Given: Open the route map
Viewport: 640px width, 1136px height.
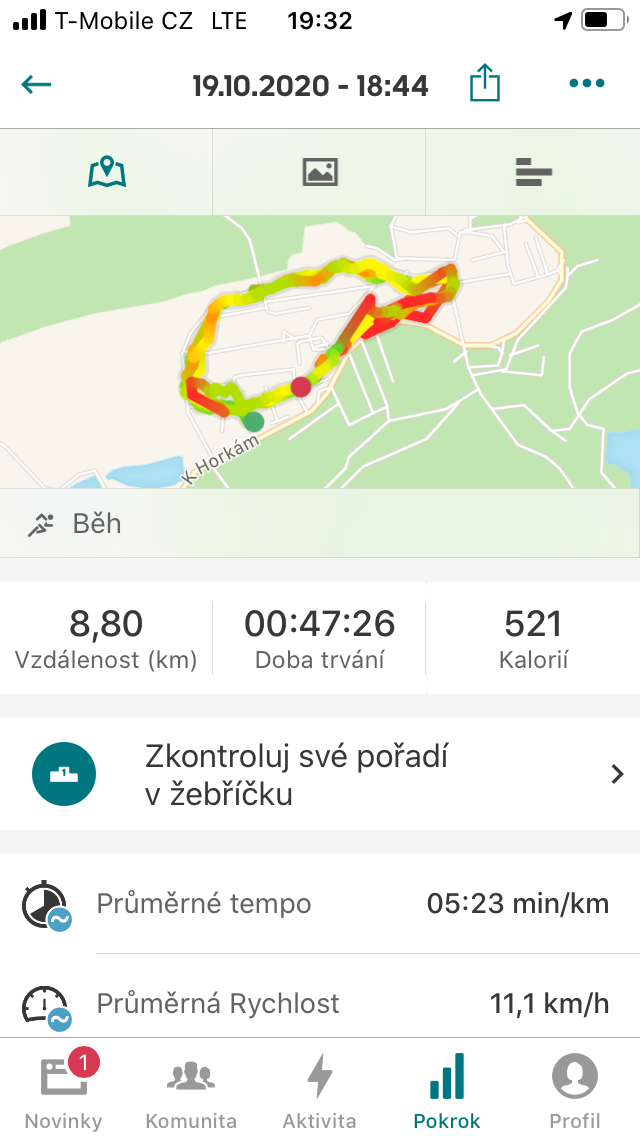Looking at the screenshot, I should click(320, 351).
